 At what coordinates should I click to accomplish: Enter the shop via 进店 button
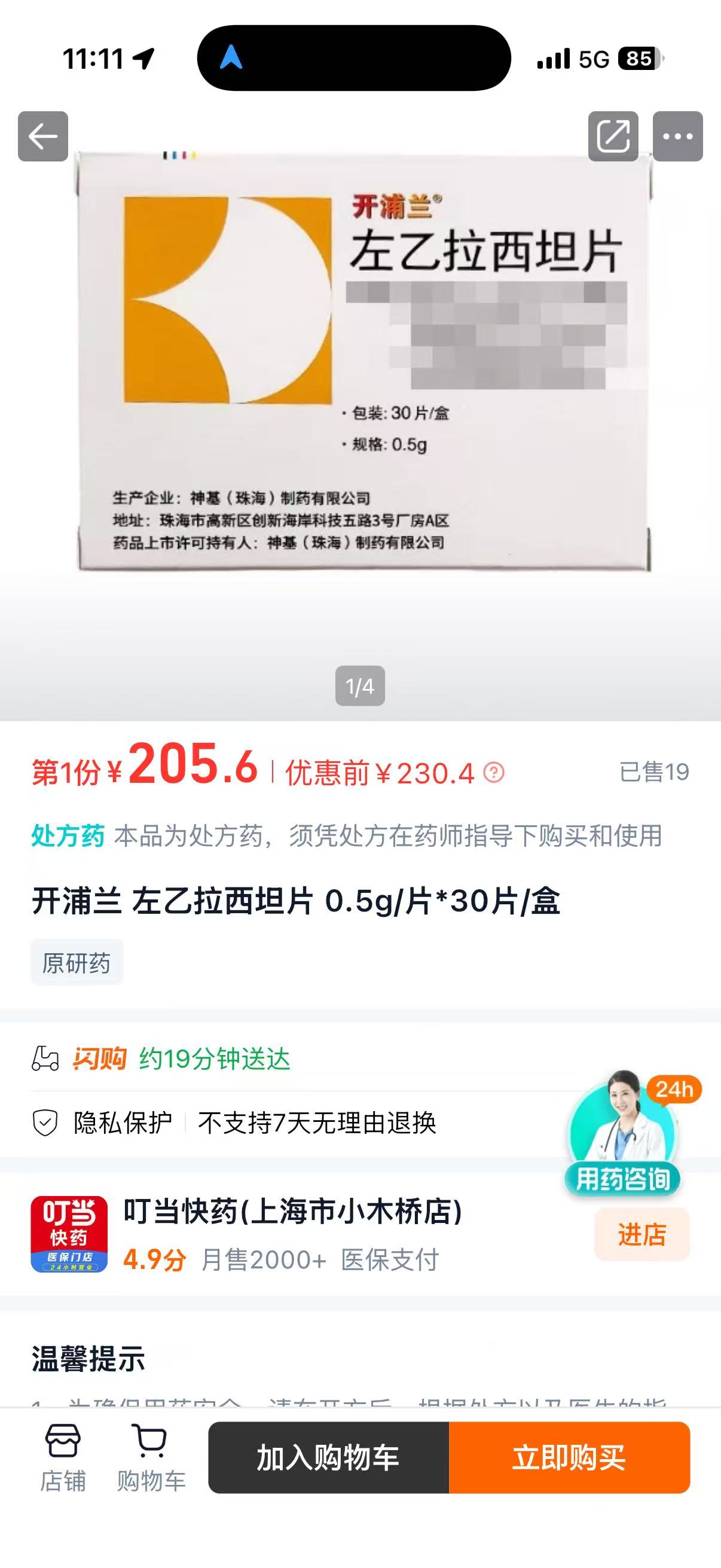642,1234
